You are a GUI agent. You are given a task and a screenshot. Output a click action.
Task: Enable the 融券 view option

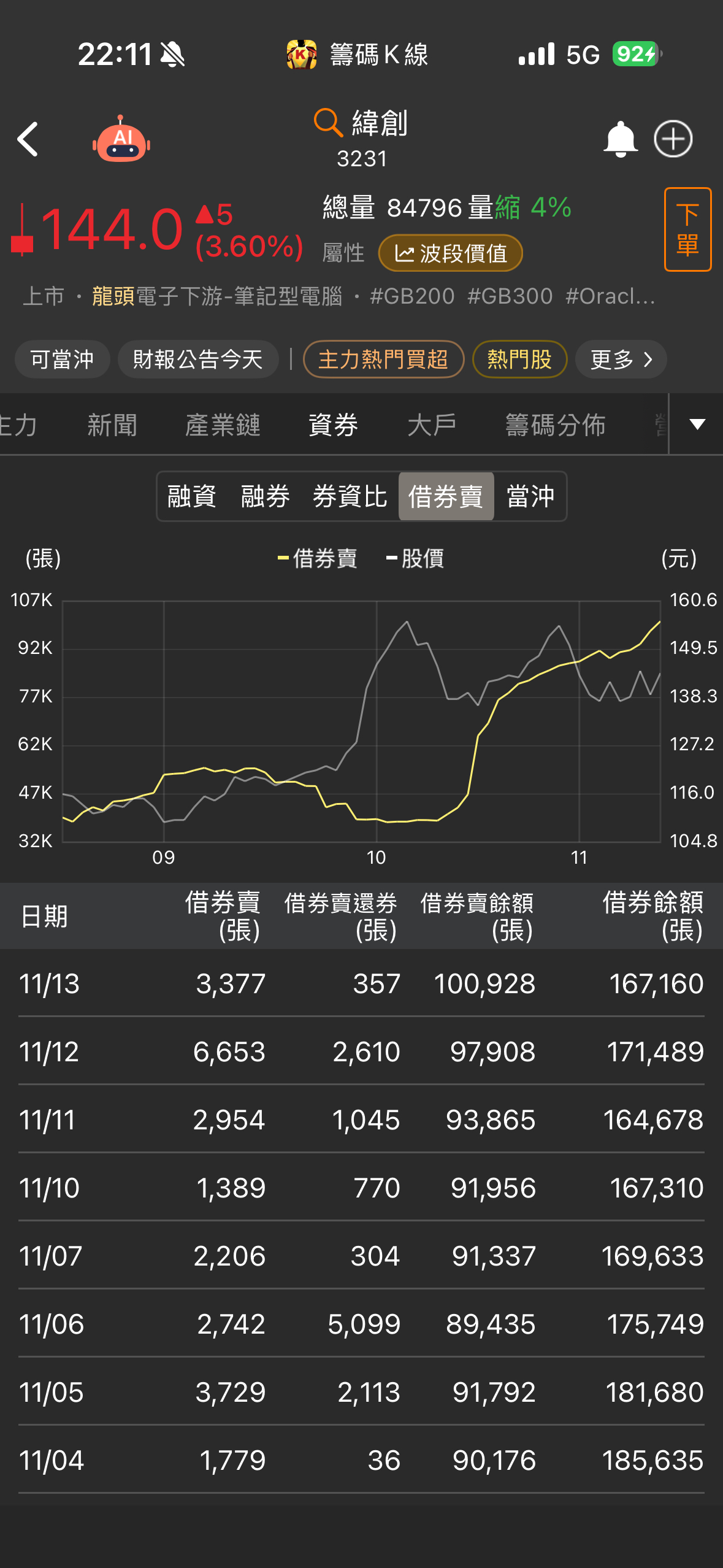coord(266,496)
